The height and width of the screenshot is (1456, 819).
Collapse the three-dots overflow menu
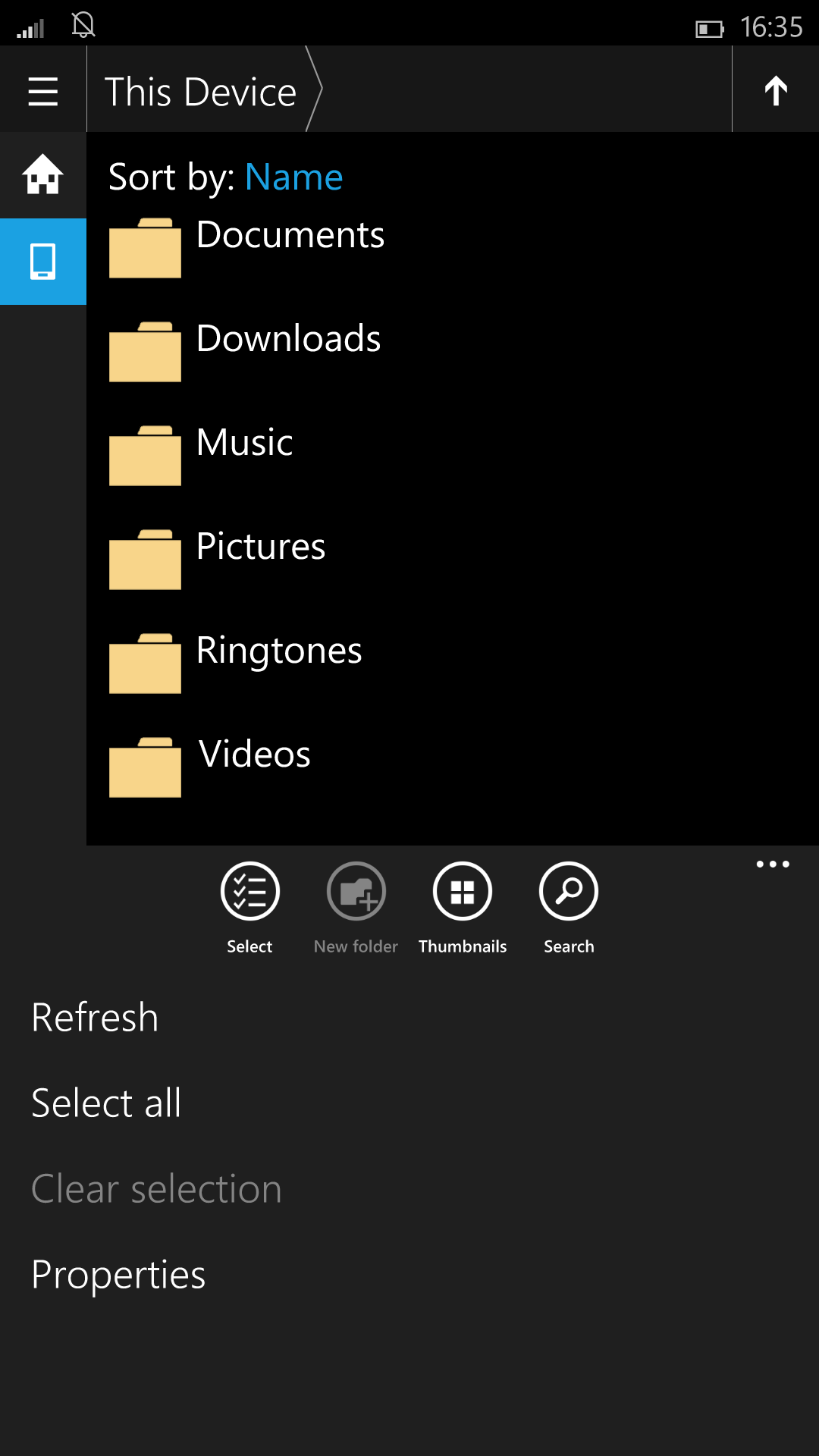pos(773,864)
